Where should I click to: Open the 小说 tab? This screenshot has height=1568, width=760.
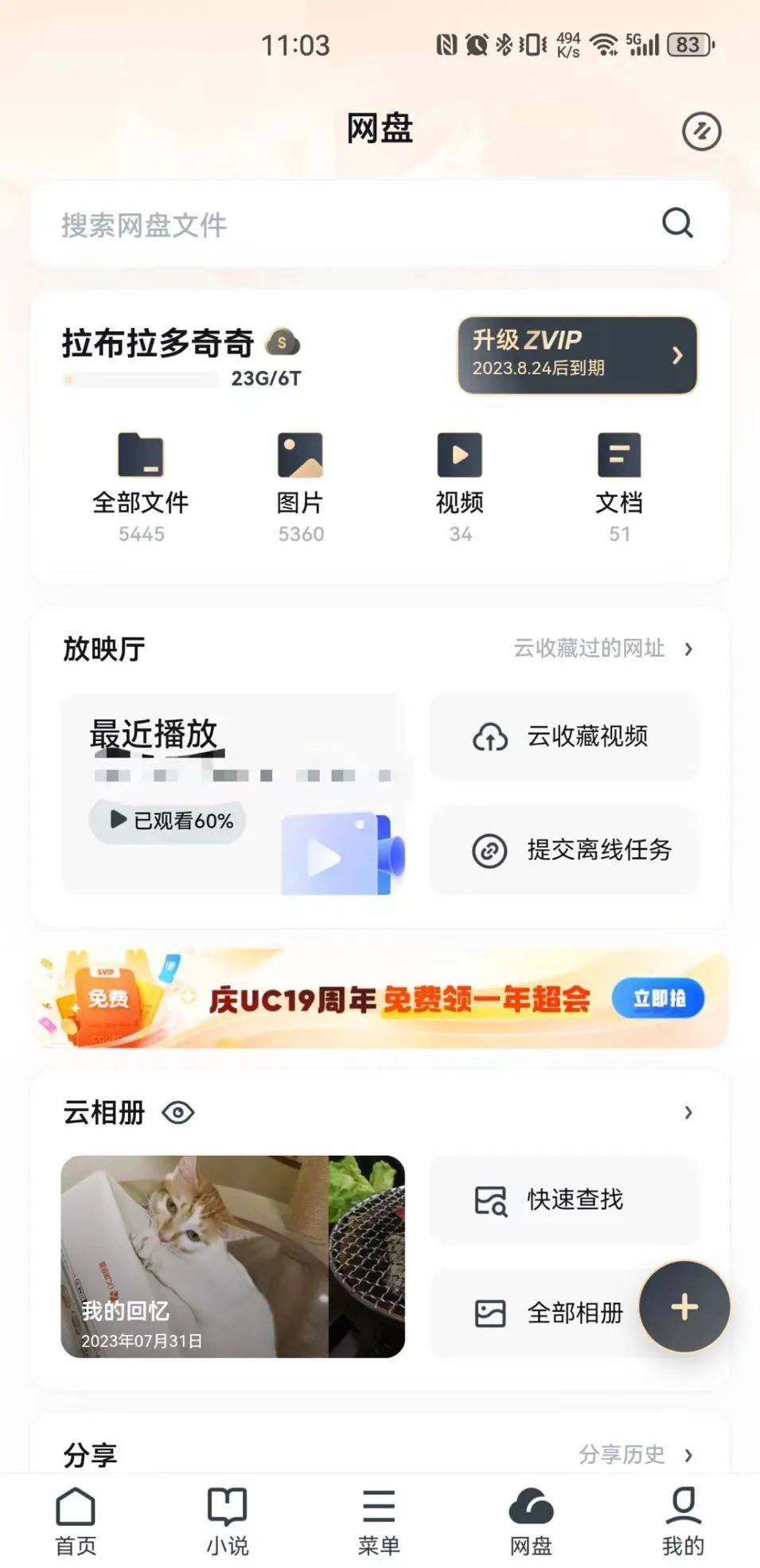pyautogui.click(x=228, y=1520)
